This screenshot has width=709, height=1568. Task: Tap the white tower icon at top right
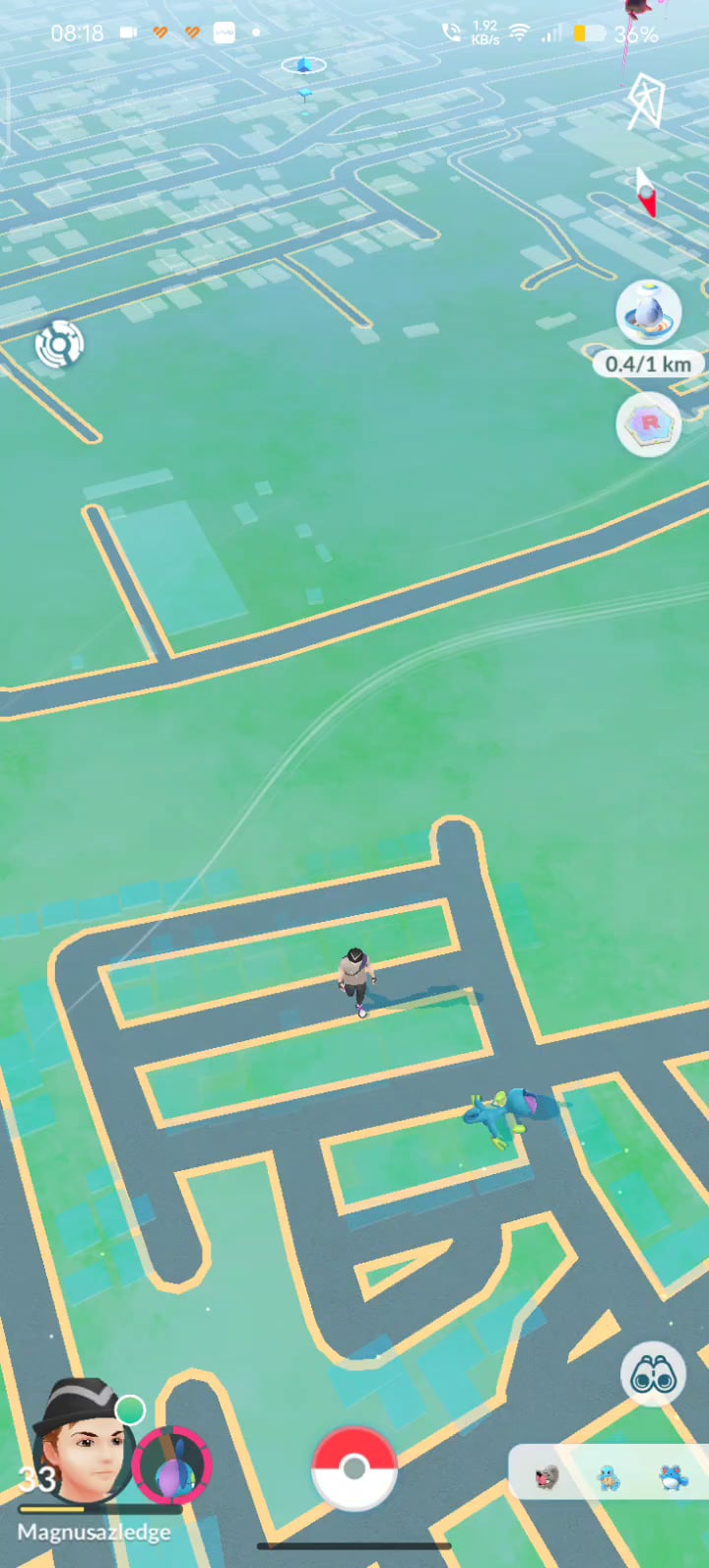(x=646, y=101)
